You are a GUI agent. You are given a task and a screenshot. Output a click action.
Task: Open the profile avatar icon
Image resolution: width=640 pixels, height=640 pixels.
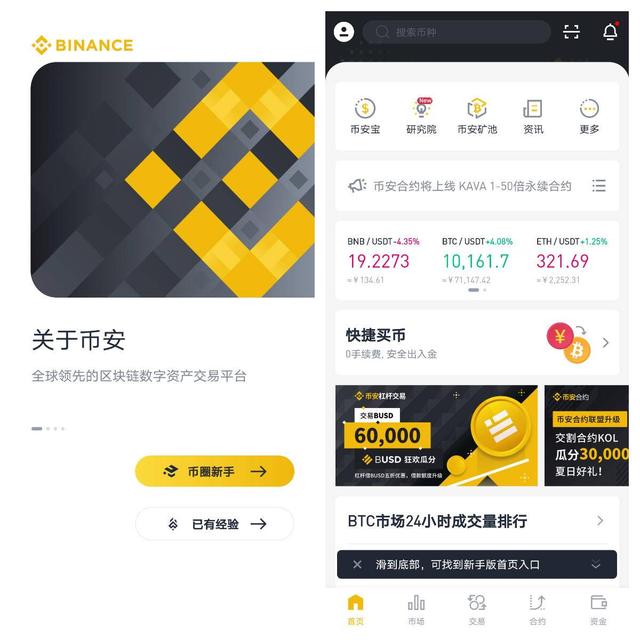point(344,32)
